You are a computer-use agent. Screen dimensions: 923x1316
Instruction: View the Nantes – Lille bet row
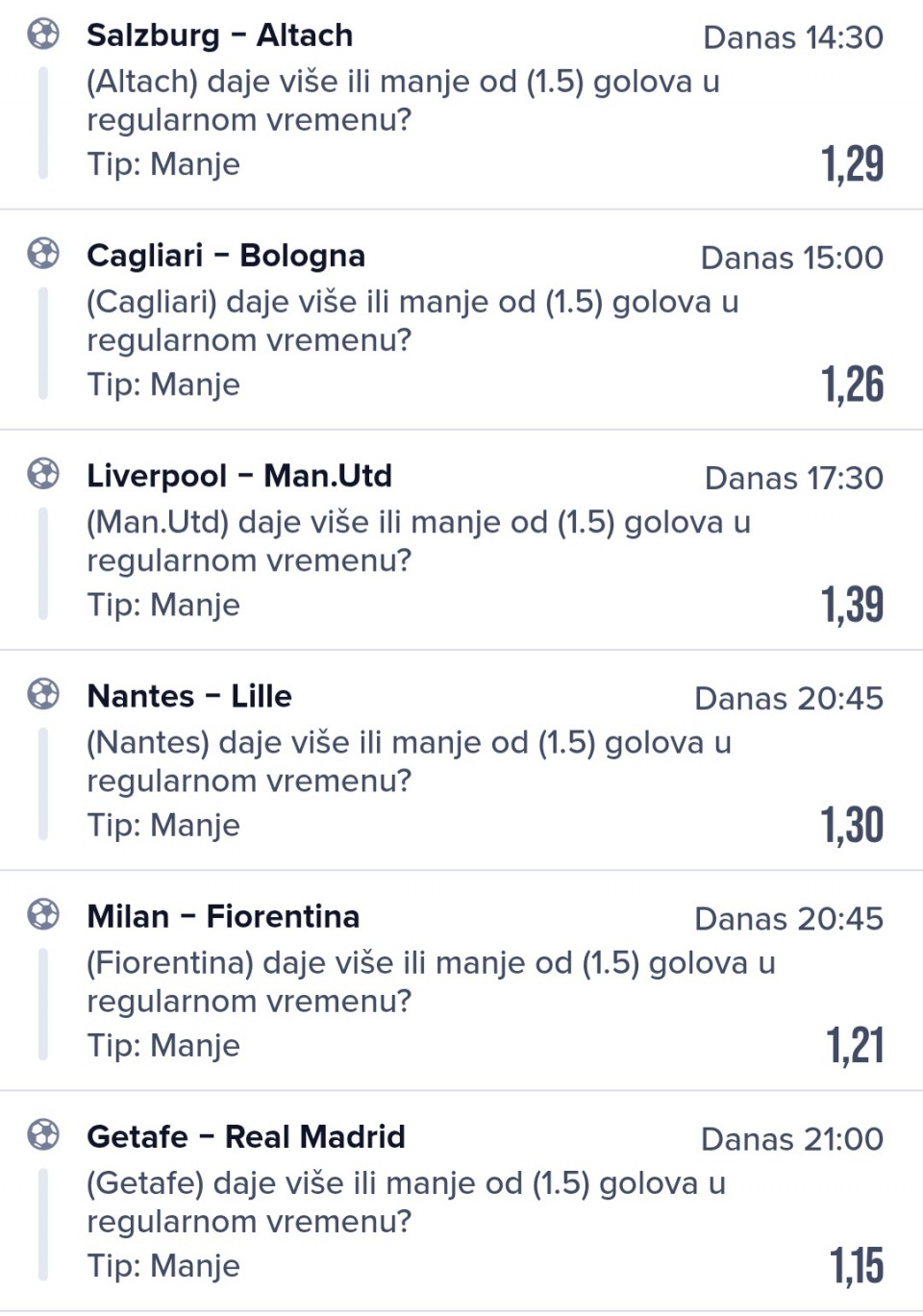[x=461, y=761]
